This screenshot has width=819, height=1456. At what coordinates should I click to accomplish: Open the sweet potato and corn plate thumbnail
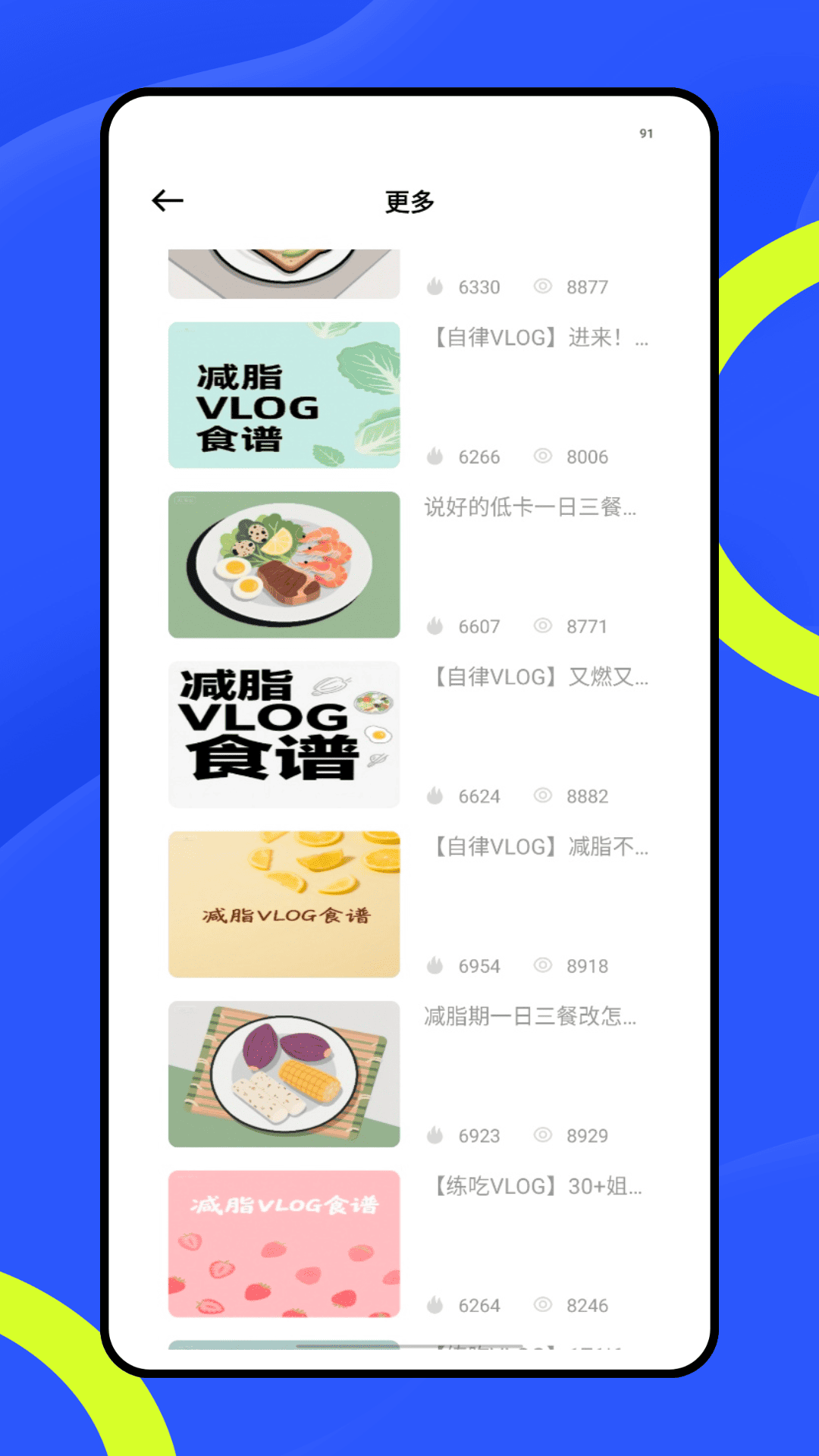[283, 1075]
